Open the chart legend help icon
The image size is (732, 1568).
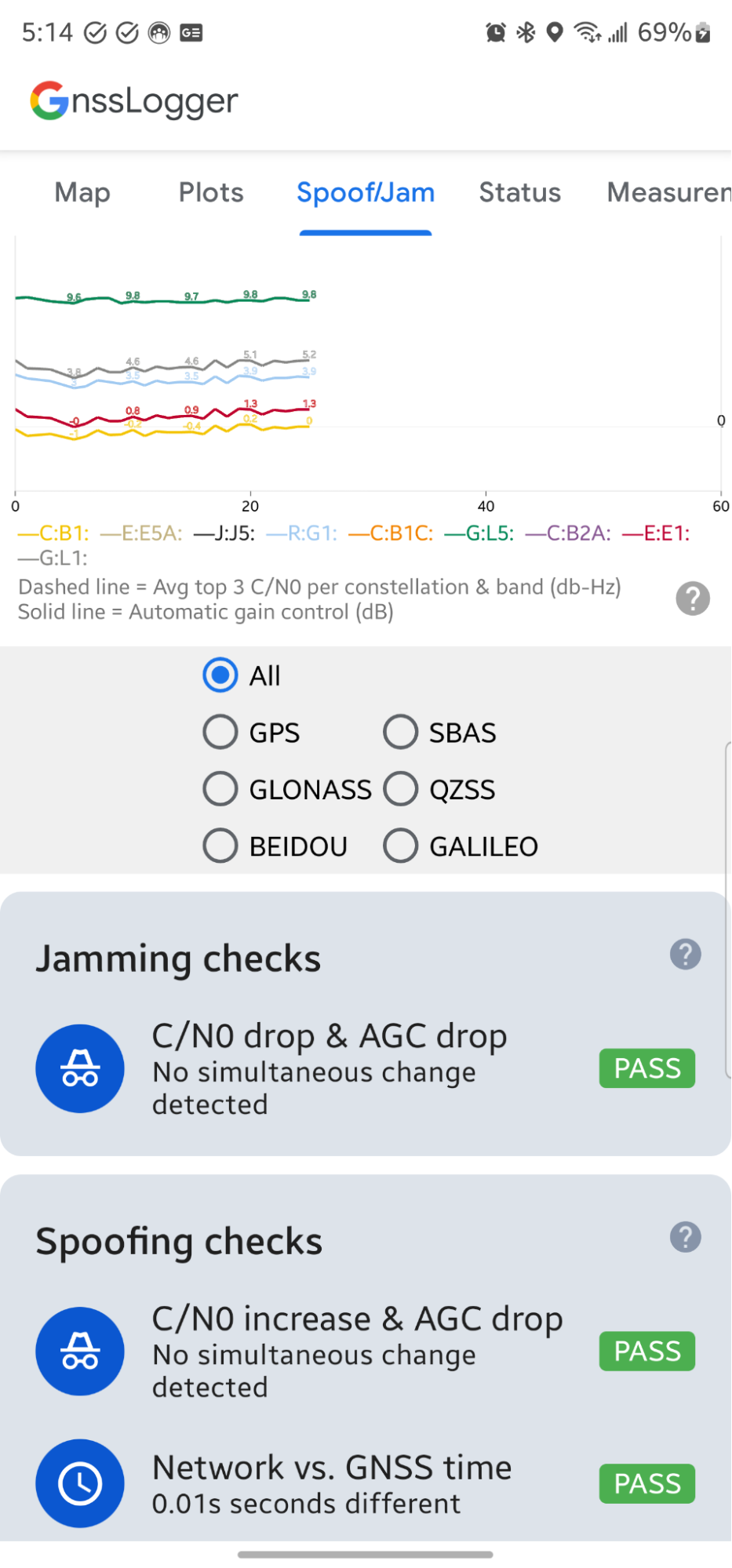coord(693,598)
